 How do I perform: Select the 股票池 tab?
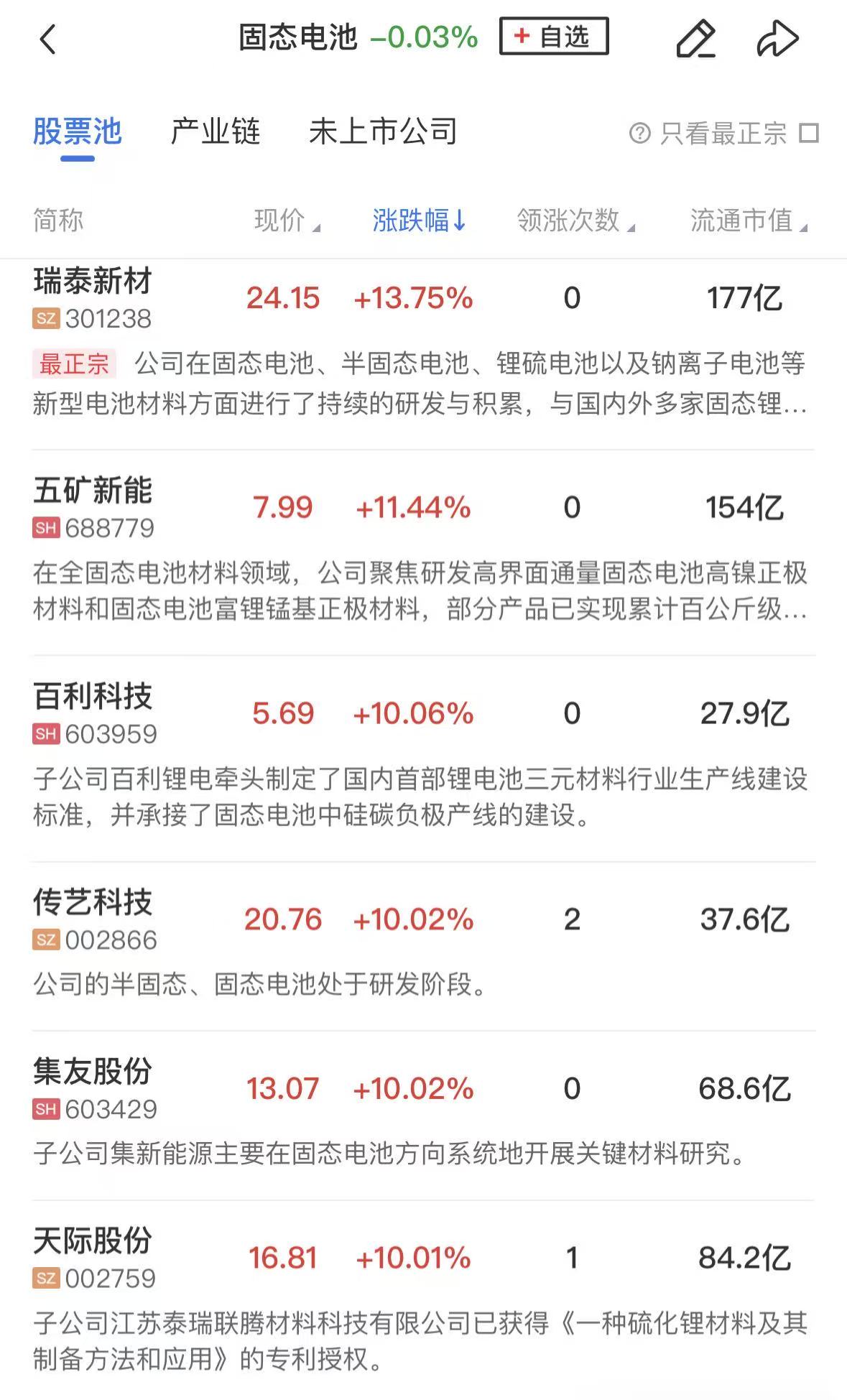(77, 132)
